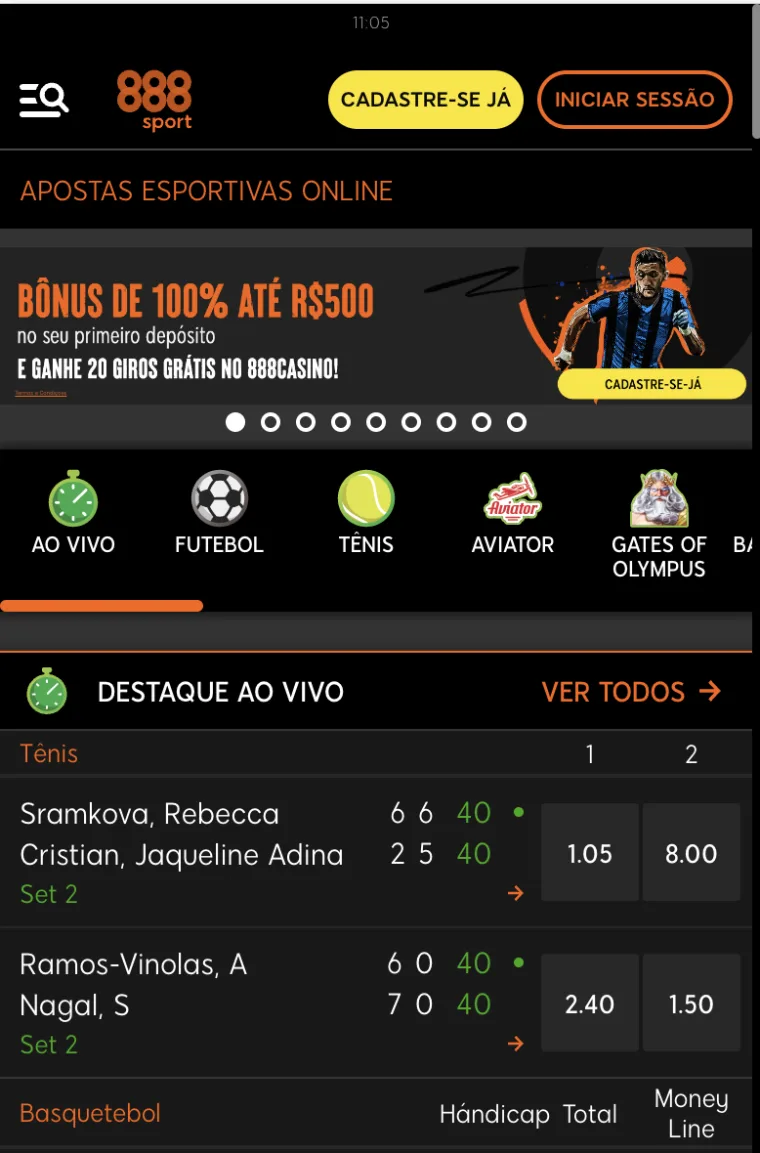Open the TÊNIS category
Viewport: 760px width, 1153px height.
[x=366, y=514]
